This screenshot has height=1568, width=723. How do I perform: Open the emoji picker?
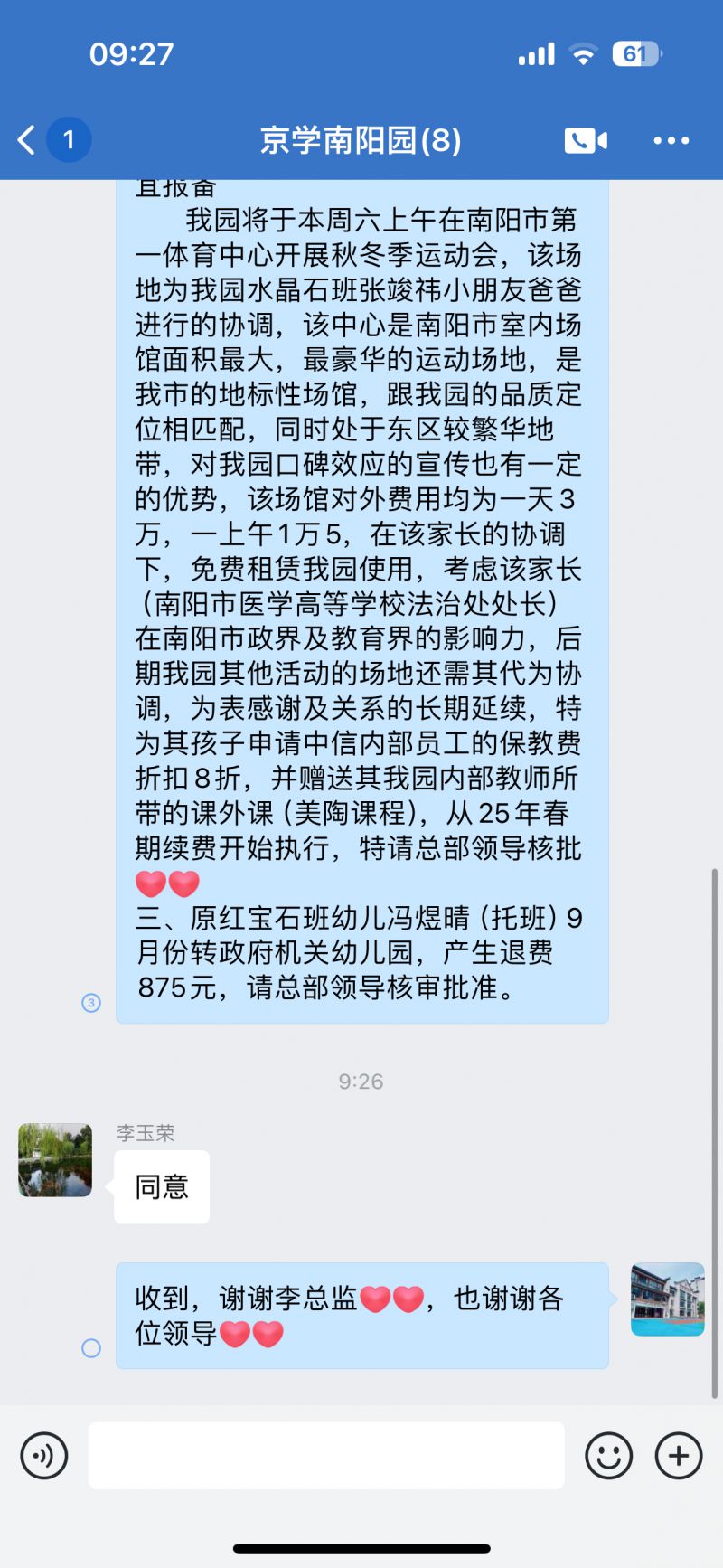tap(608, 1456)
